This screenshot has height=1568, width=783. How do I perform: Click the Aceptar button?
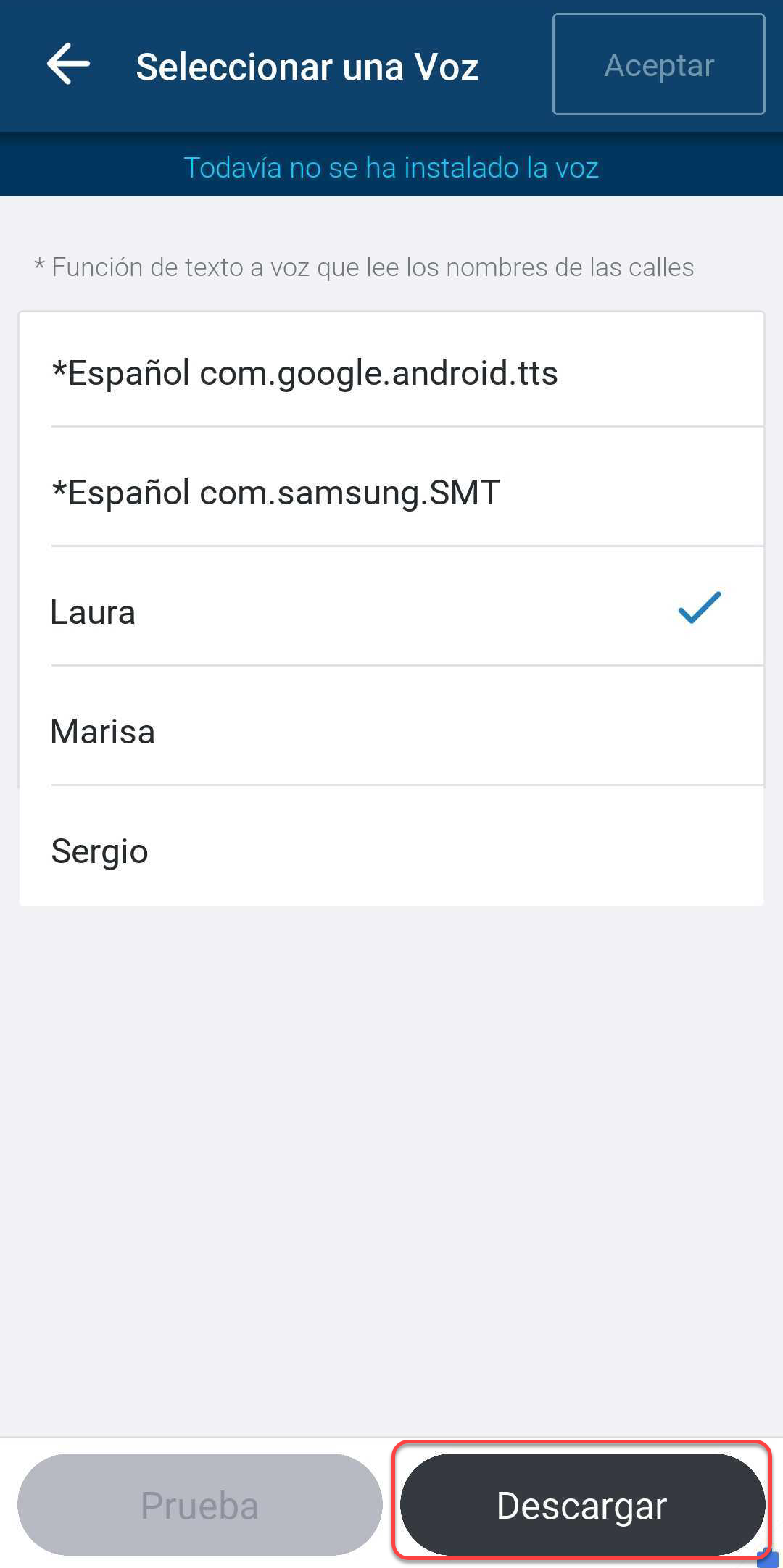tap(658, 64)
